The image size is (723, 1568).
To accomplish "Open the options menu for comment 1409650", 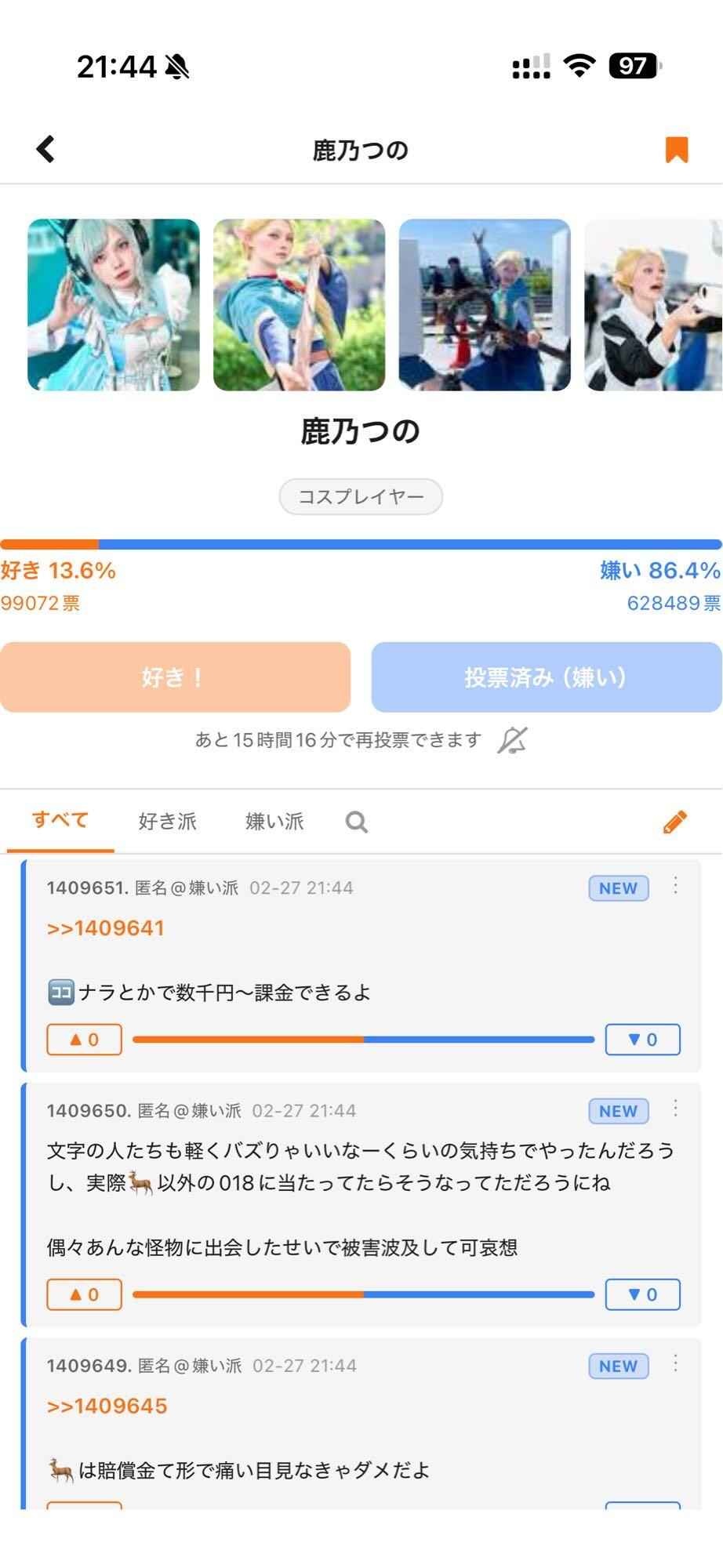I will click(x=674, y=1109).
